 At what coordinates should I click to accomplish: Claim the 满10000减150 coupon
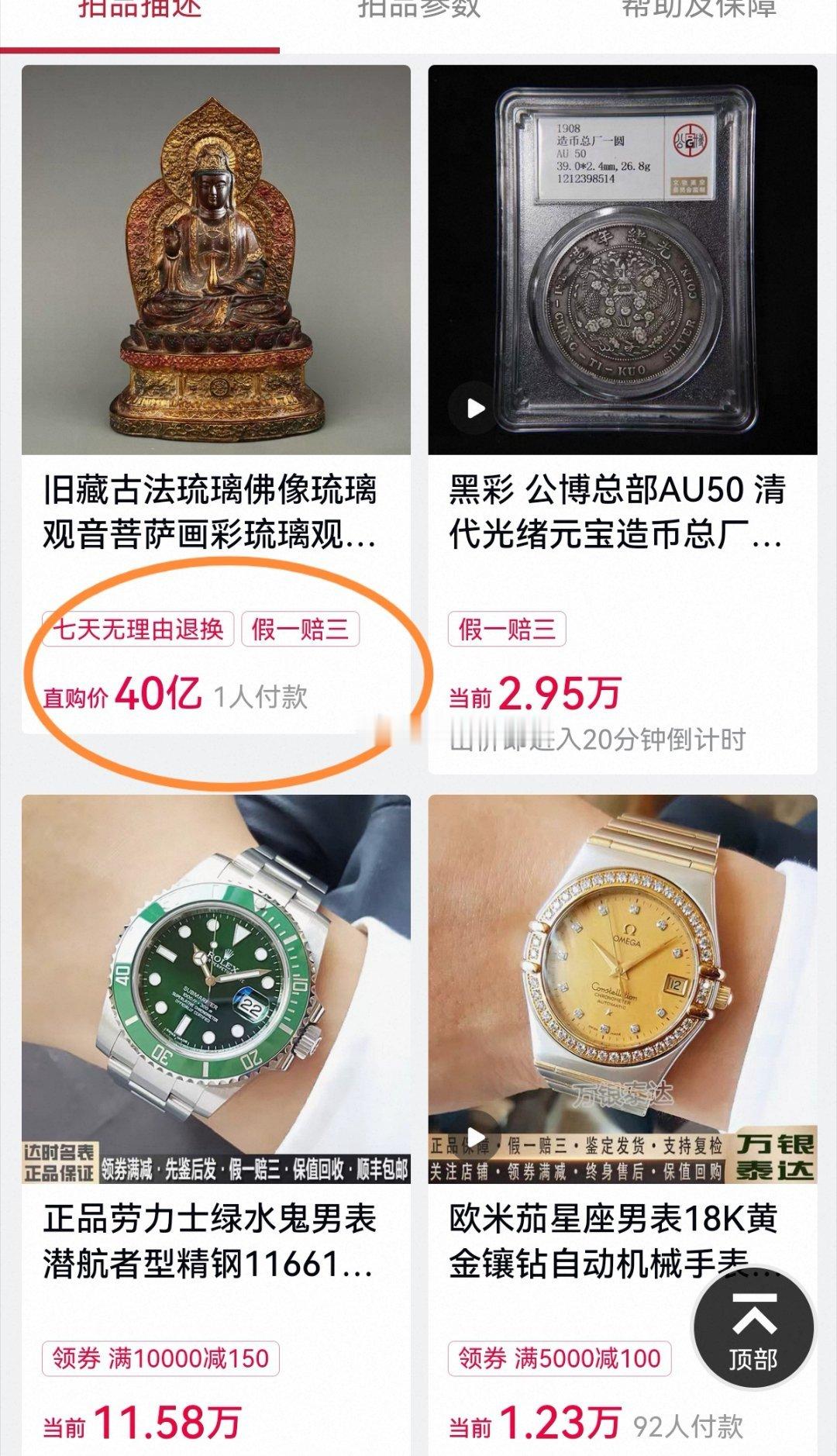click(160, 1358)
